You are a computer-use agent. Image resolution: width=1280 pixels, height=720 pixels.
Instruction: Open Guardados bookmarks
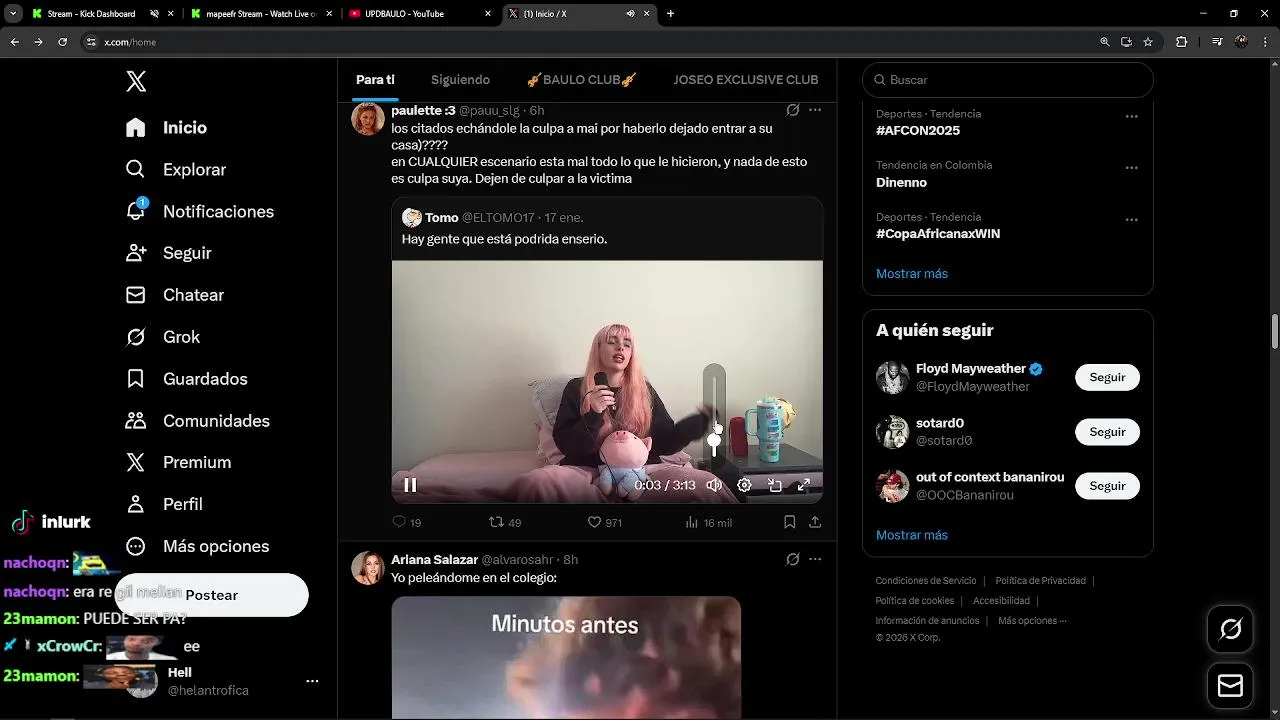click(x=205, y=379)
